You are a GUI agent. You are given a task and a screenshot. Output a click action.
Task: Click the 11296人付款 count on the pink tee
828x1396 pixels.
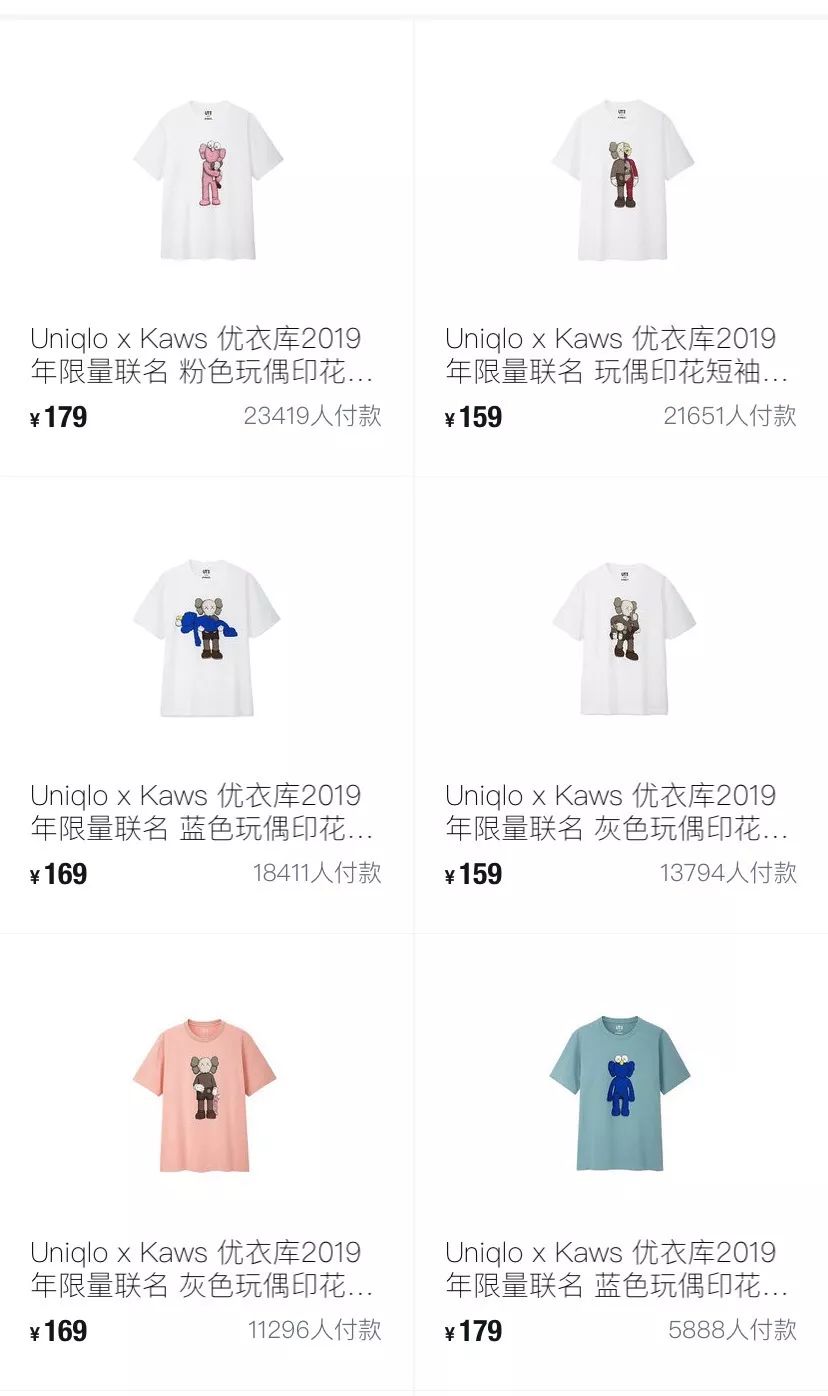315,1331
